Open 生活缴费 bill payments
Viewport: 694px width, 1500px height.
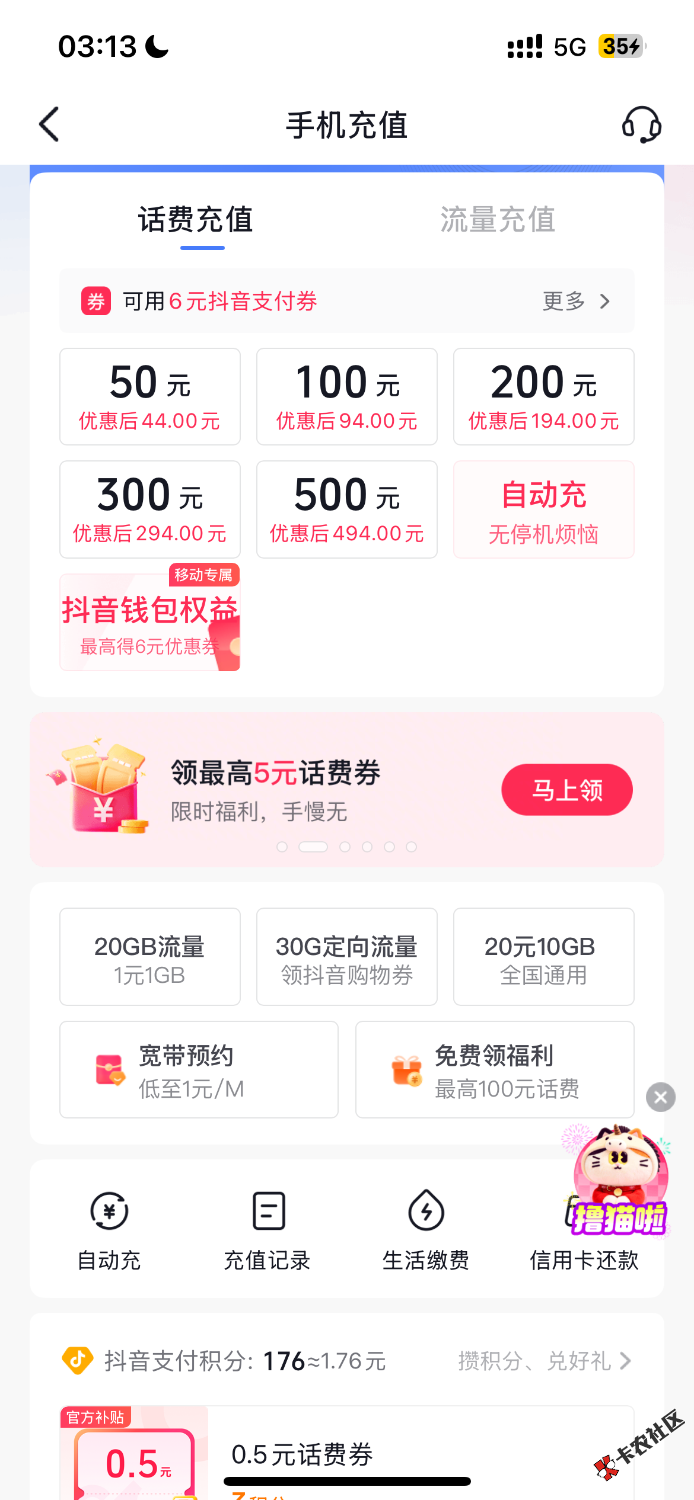click(x=426, y=1230)
